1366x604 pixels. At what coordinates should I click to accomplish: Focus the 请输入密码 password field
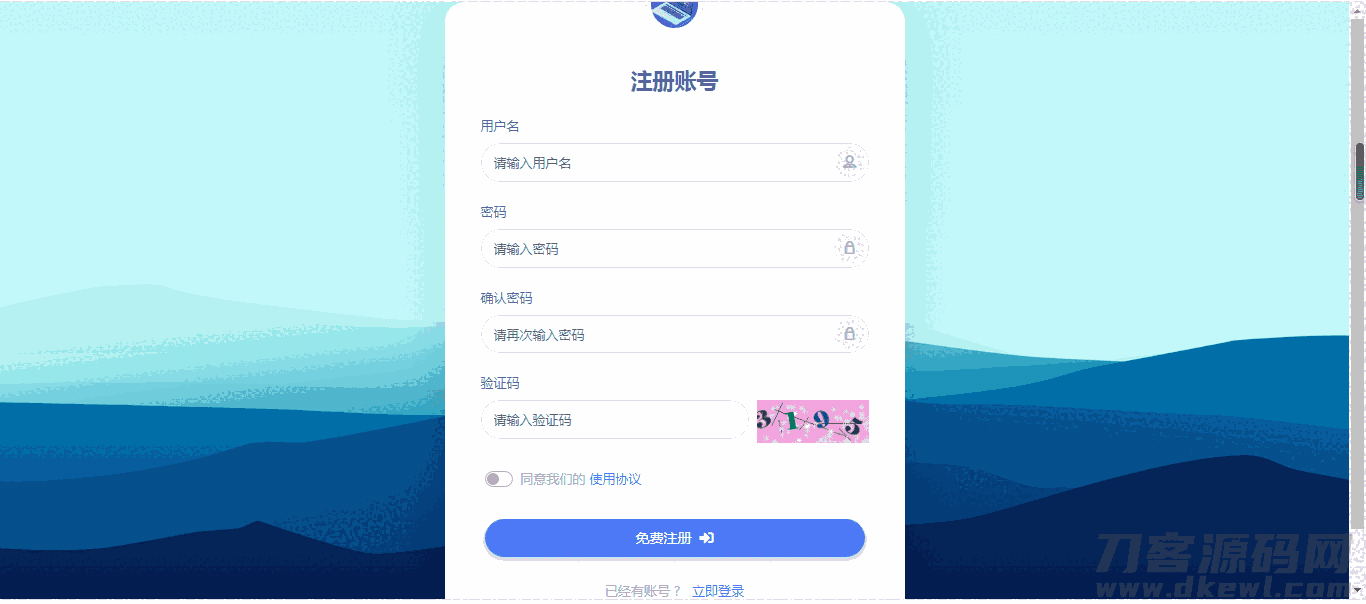(660, 249)
